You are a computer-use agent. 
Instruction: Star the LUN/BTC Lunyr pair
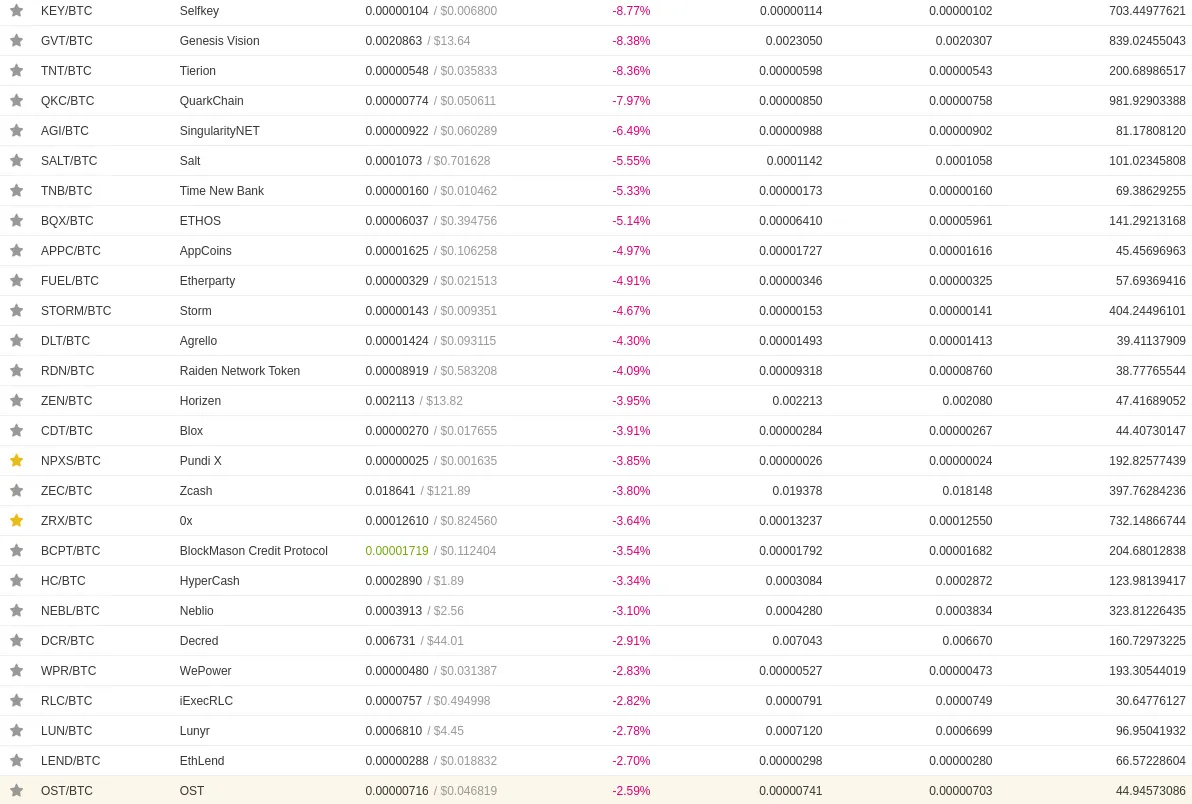coord(16,730)
